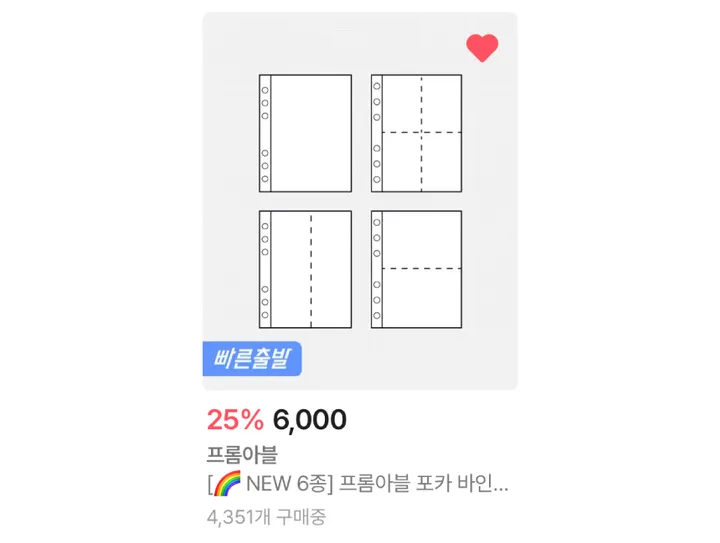Open the 프롬아블 포카 바인더 product card
This screenshot has width=720, height=543.
pyautogui.click(x=360, y=200)
